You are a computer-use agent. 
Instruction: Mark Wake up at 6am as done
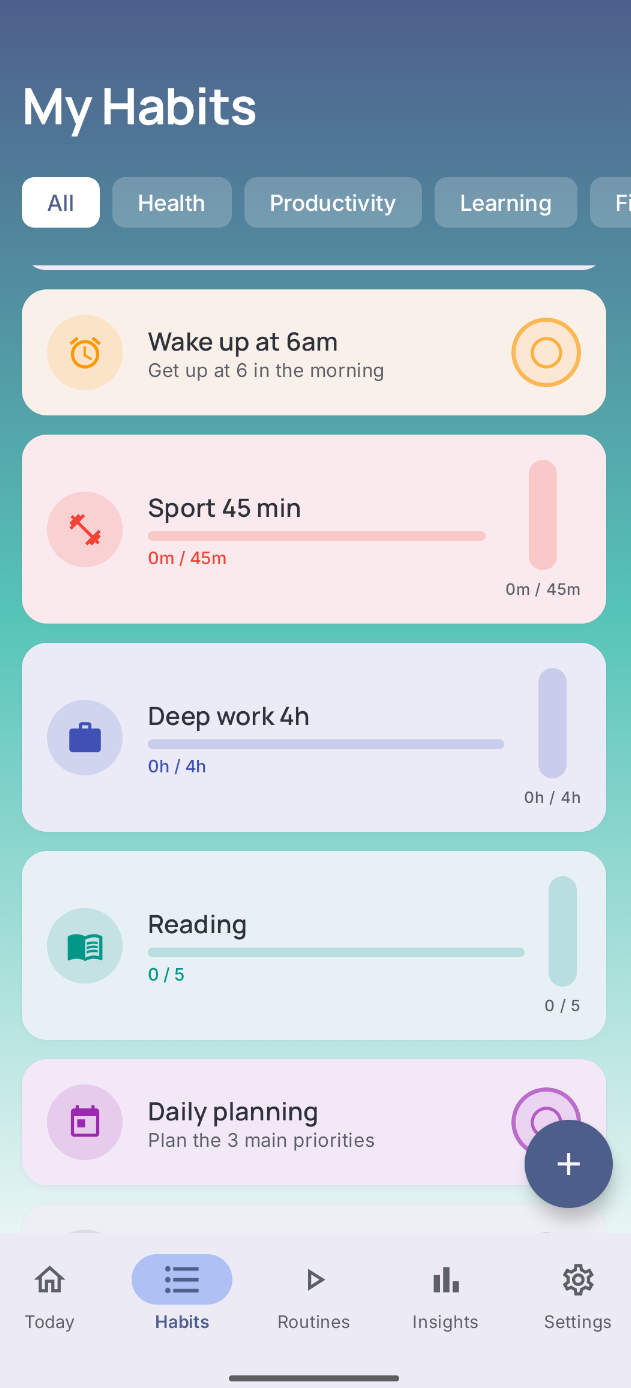546,352
